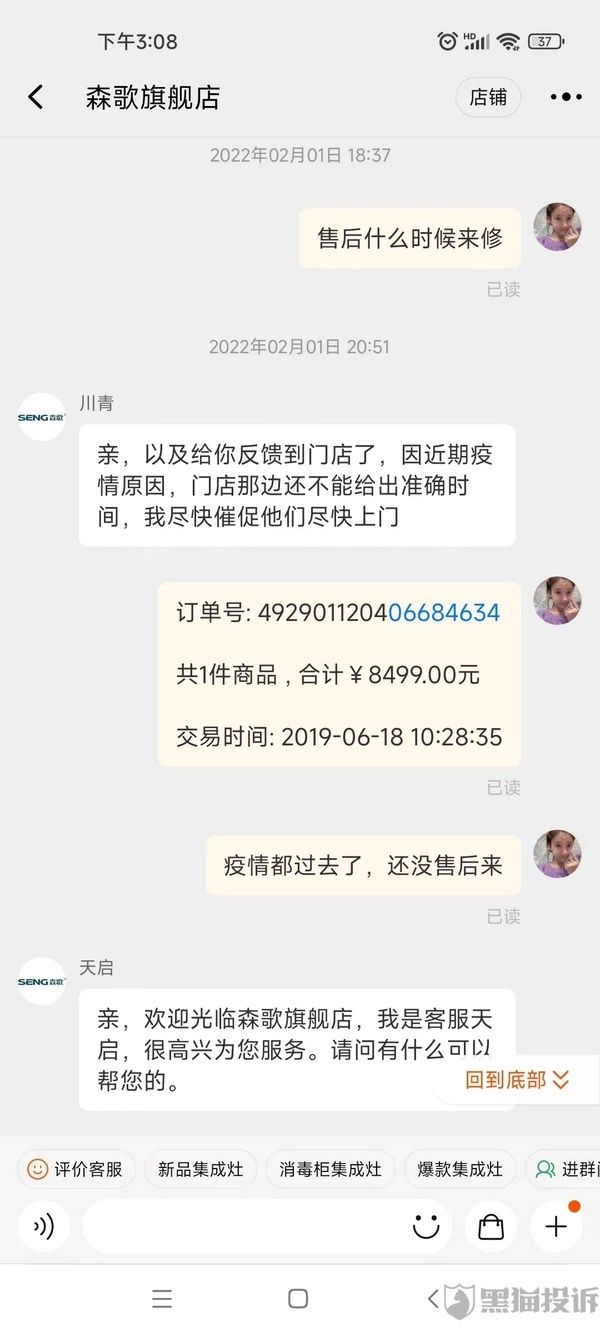Open the shopping bag icon
Viewport: 600px width, 1333px height.
click(491, 1227)
